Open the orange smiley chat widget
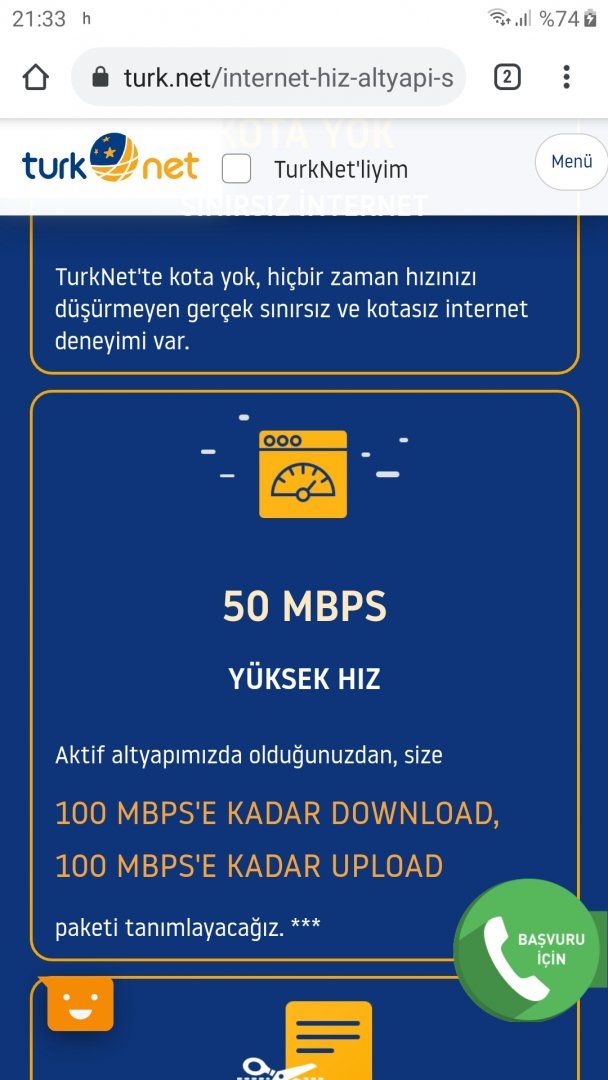Viewport: 608px width, 1080px height. coord(80,1003)
